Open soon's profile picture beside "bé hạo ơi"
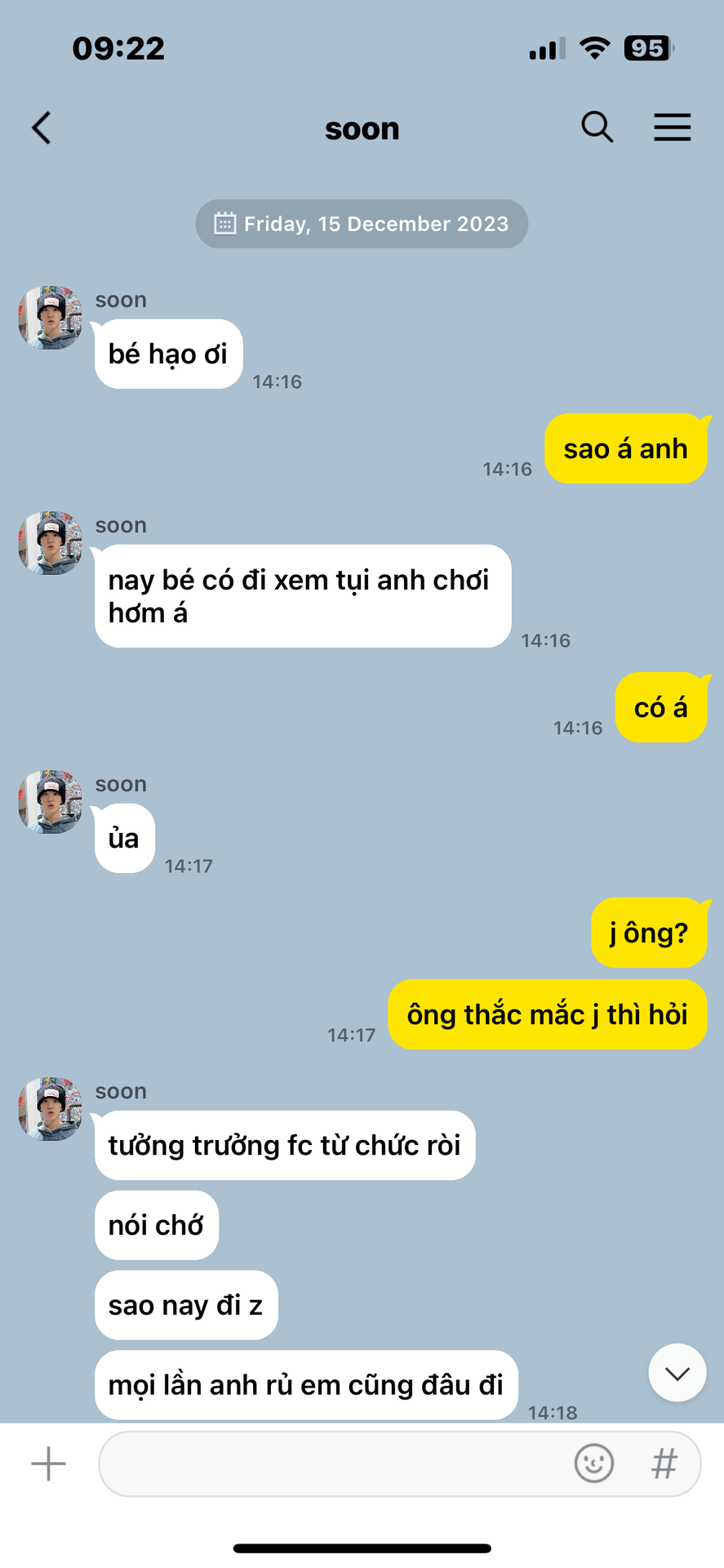Image resolution: width=724 pixels, height=1568 pixels. coord(51,318)
